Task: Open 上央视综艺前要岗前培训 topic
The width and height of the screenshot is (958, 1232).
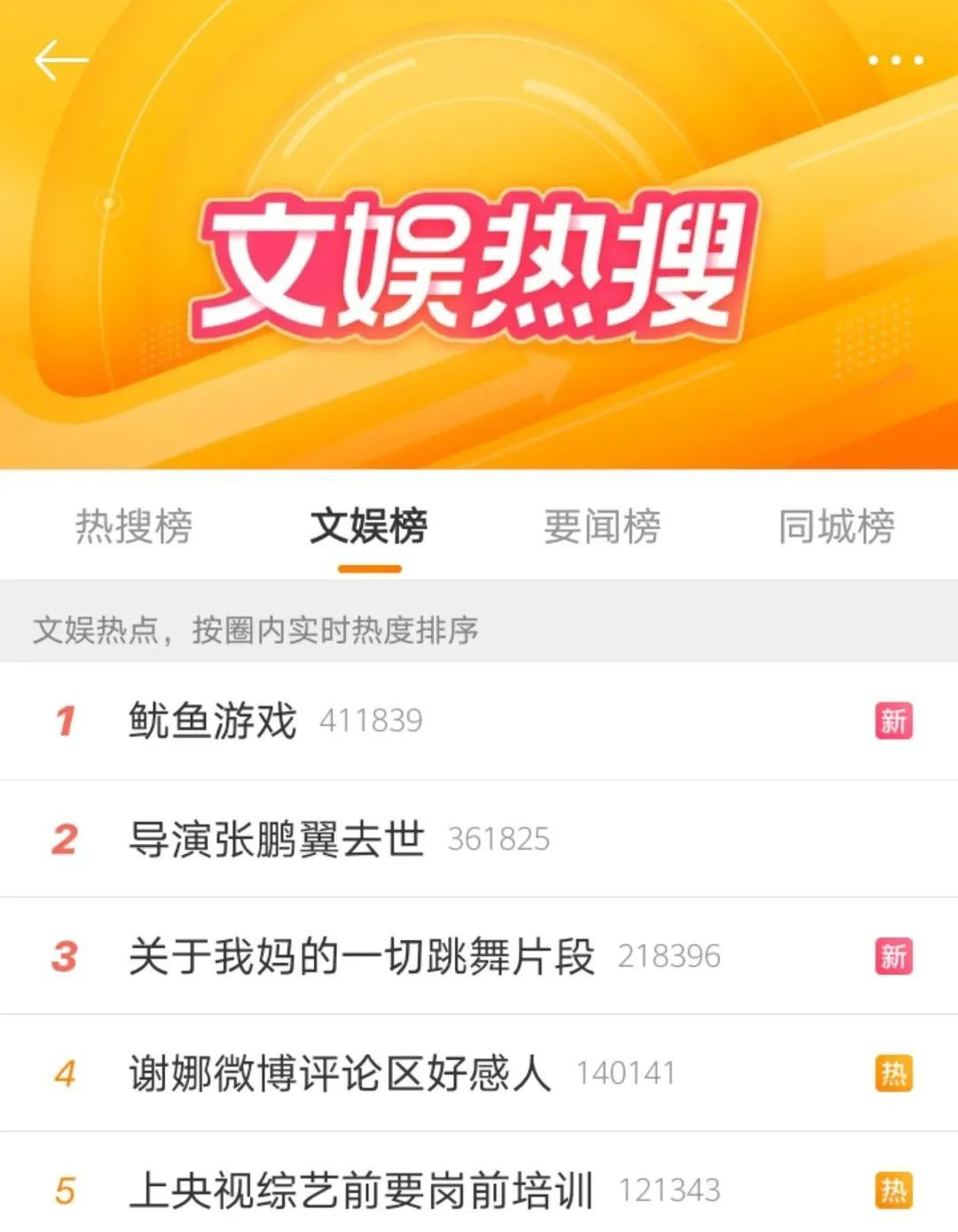Action: 361,1190
